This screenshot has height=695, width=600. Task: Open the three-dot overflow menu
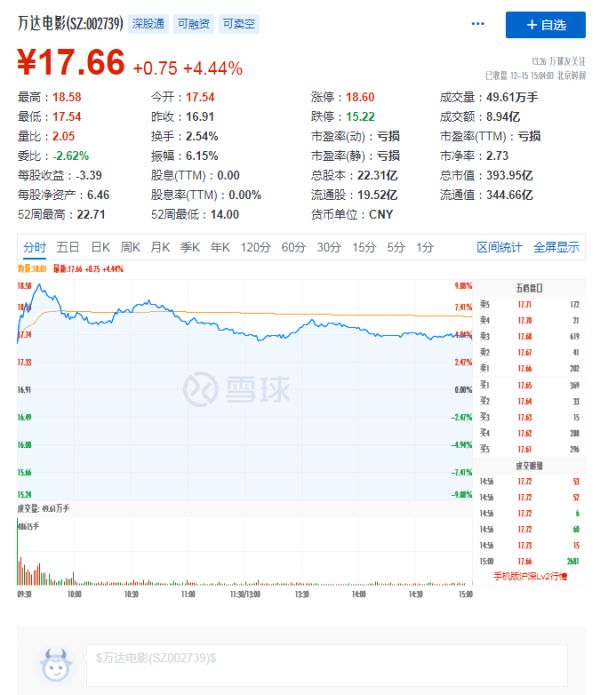click(478, 23)
